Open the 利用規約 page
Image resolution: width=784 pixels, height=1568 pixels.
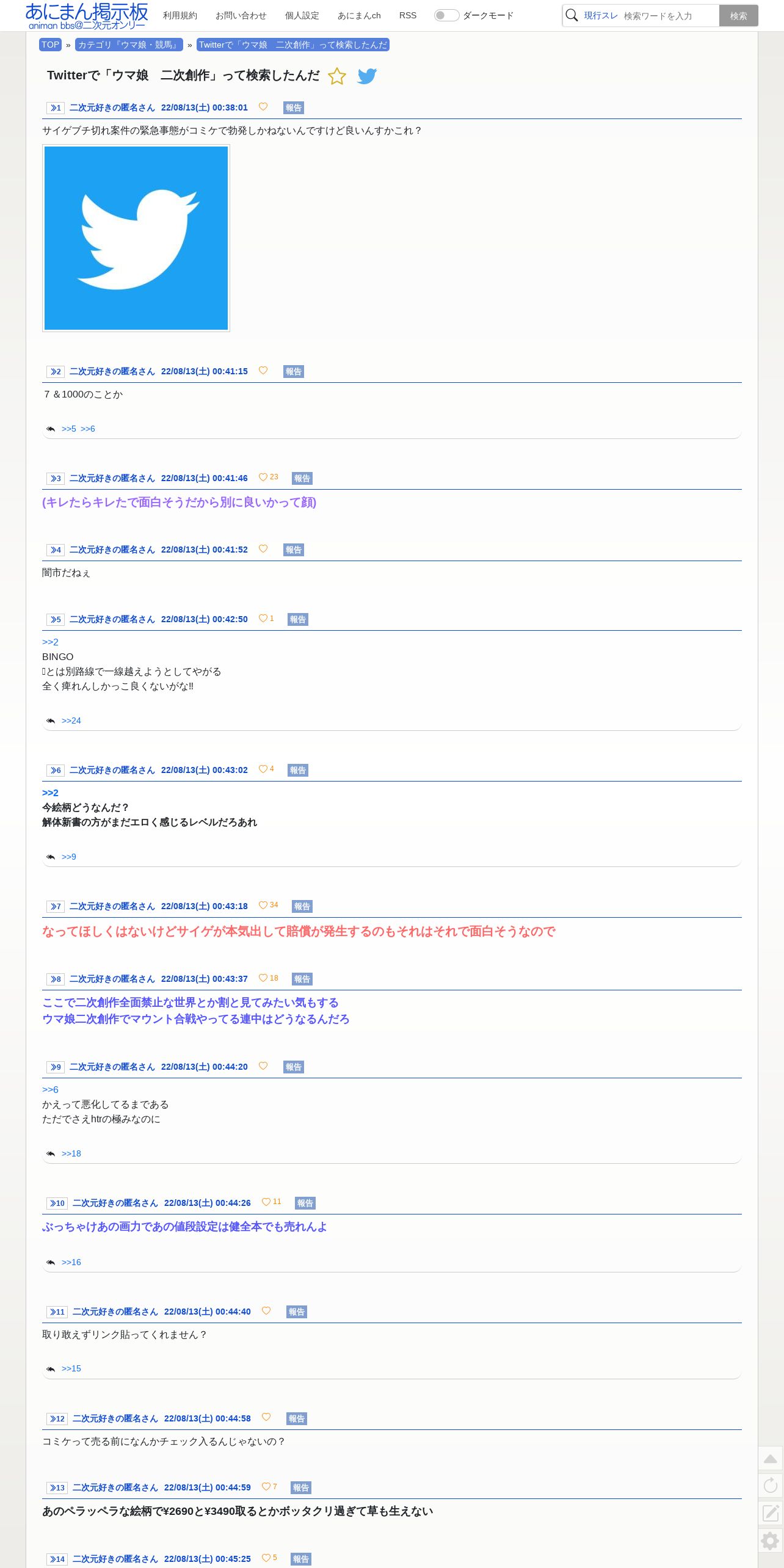(x=180, y=15)
